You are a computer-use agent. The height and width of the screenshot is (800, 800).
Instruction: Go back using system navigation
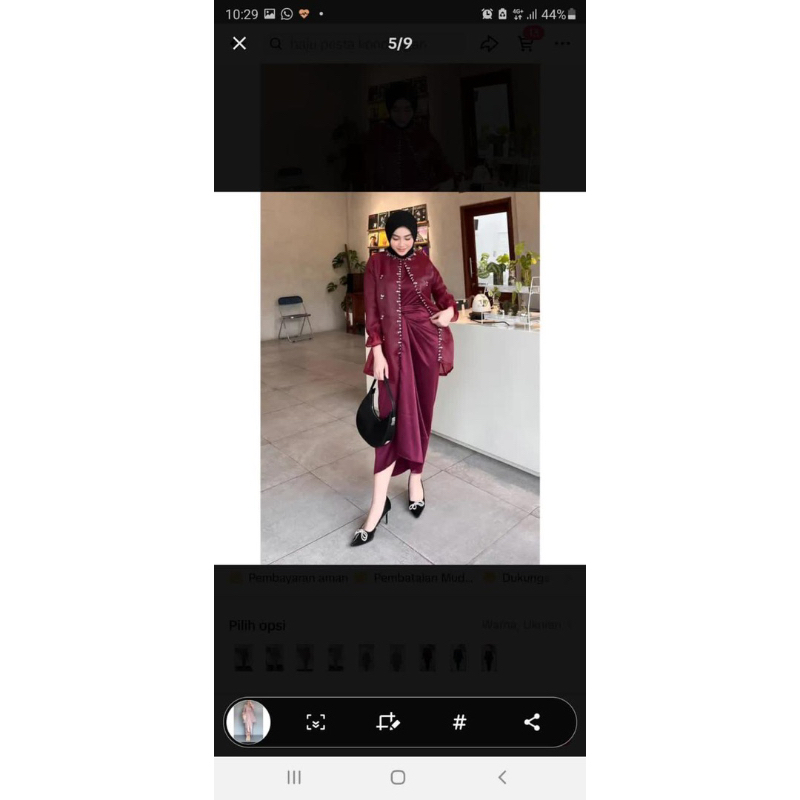click(502, 777)
